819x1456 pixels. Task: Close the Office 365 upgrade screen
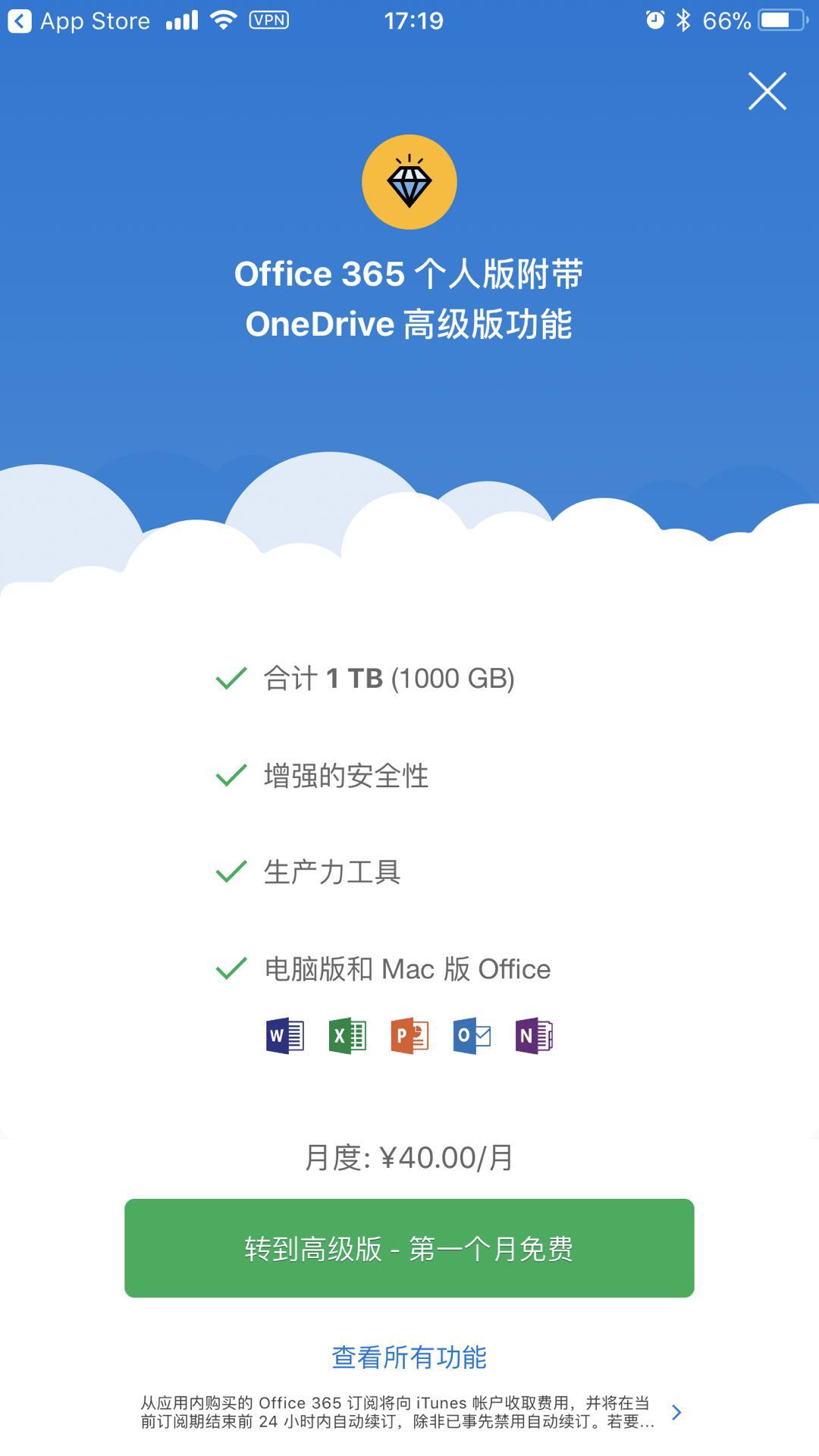click(x=767, y=92)
